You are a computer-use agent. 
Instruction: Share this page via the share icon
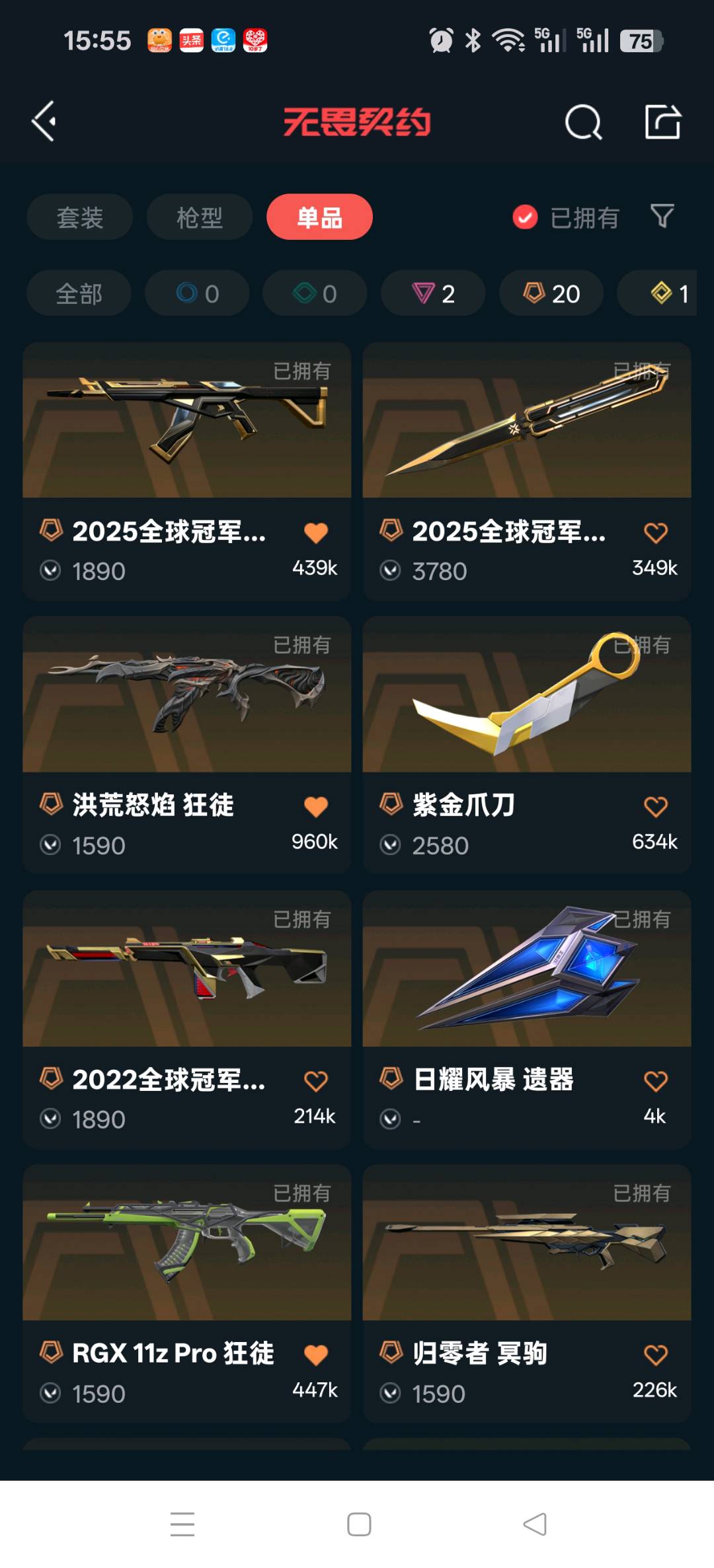tap(662, 122)
